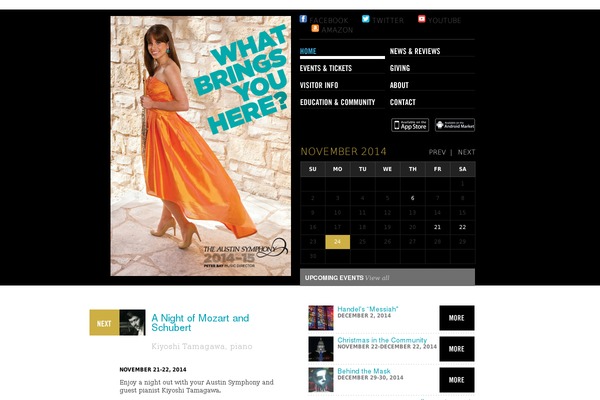Open the Contact page
The width and height of the screenshot is (600, 400).
(x=403, y=102)
